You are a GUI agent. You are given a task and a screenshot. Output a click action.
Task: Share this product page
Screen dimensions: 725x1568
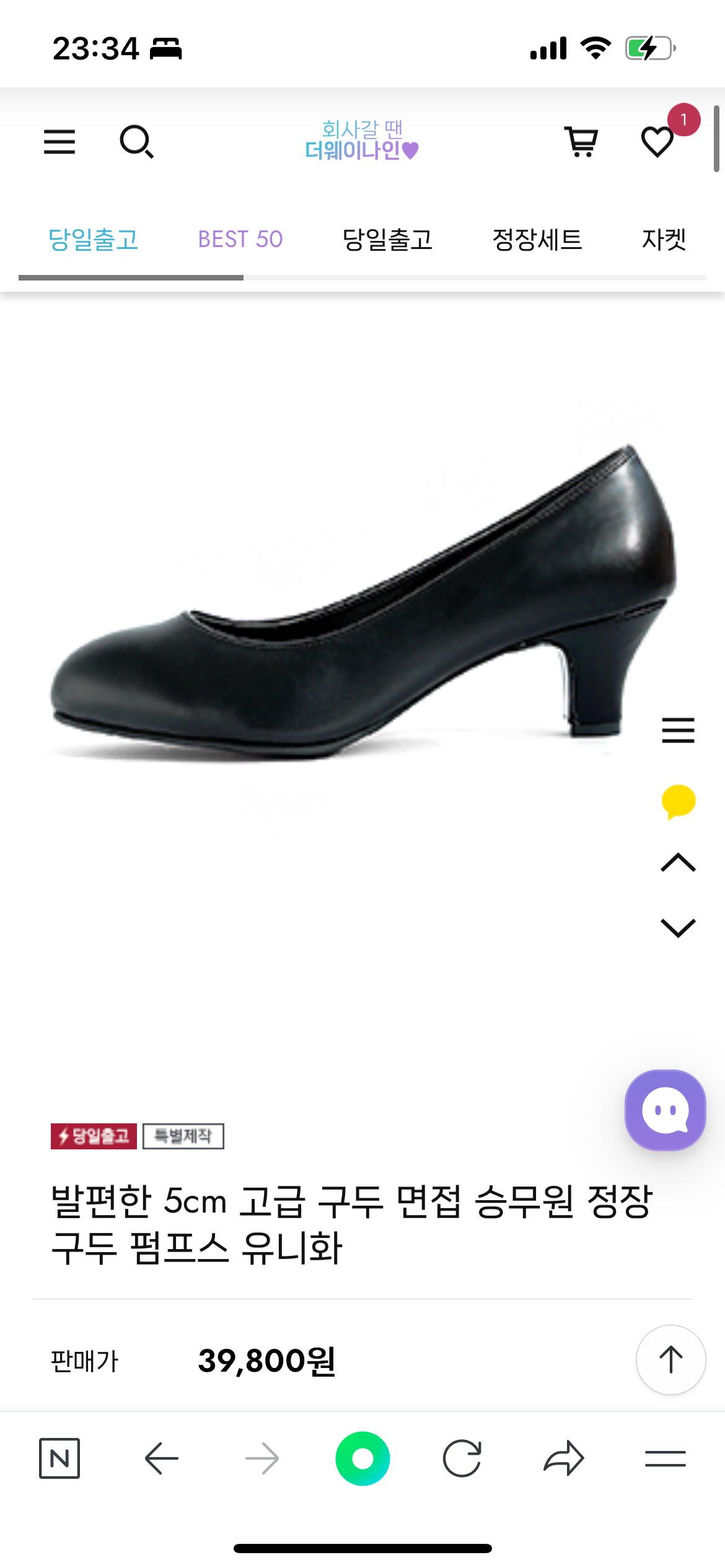click(x=564, y=1458)
